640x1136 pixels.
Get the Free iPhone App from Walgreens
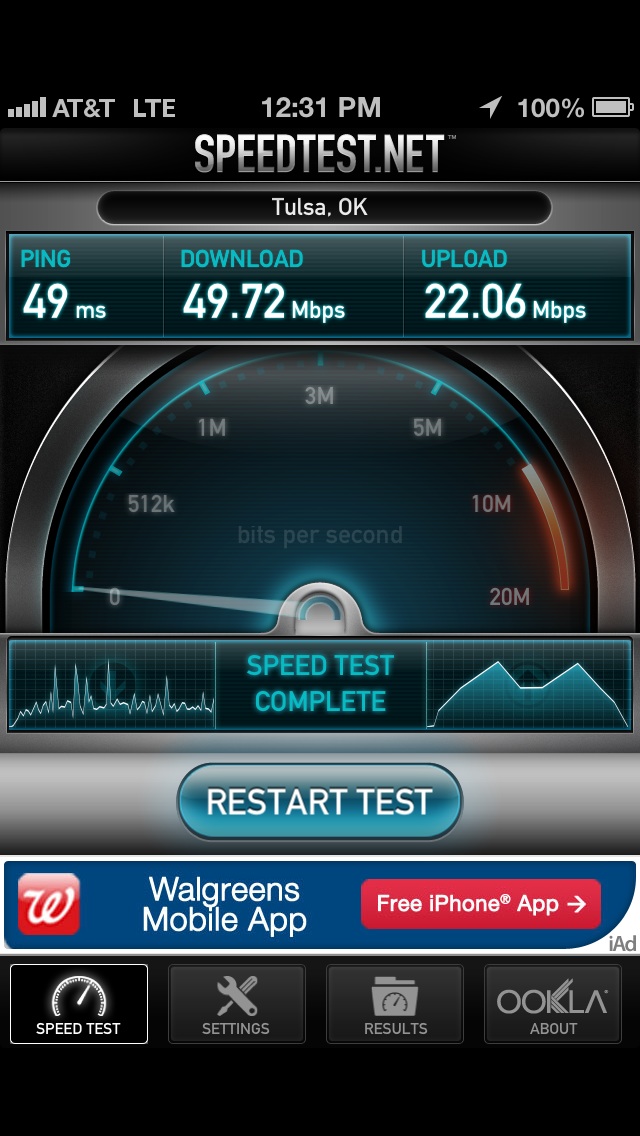(x=481, y=904)
